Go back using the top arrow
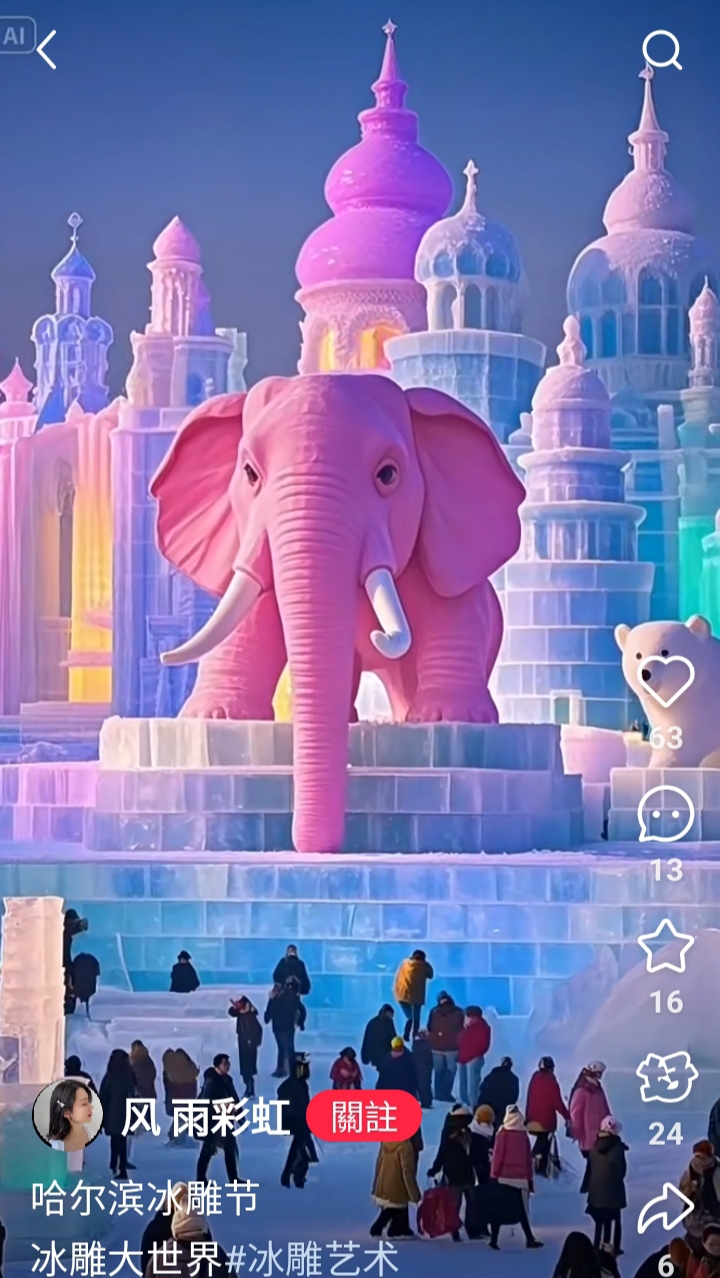Screen dimensions: 720x1278 pos(47,49)
